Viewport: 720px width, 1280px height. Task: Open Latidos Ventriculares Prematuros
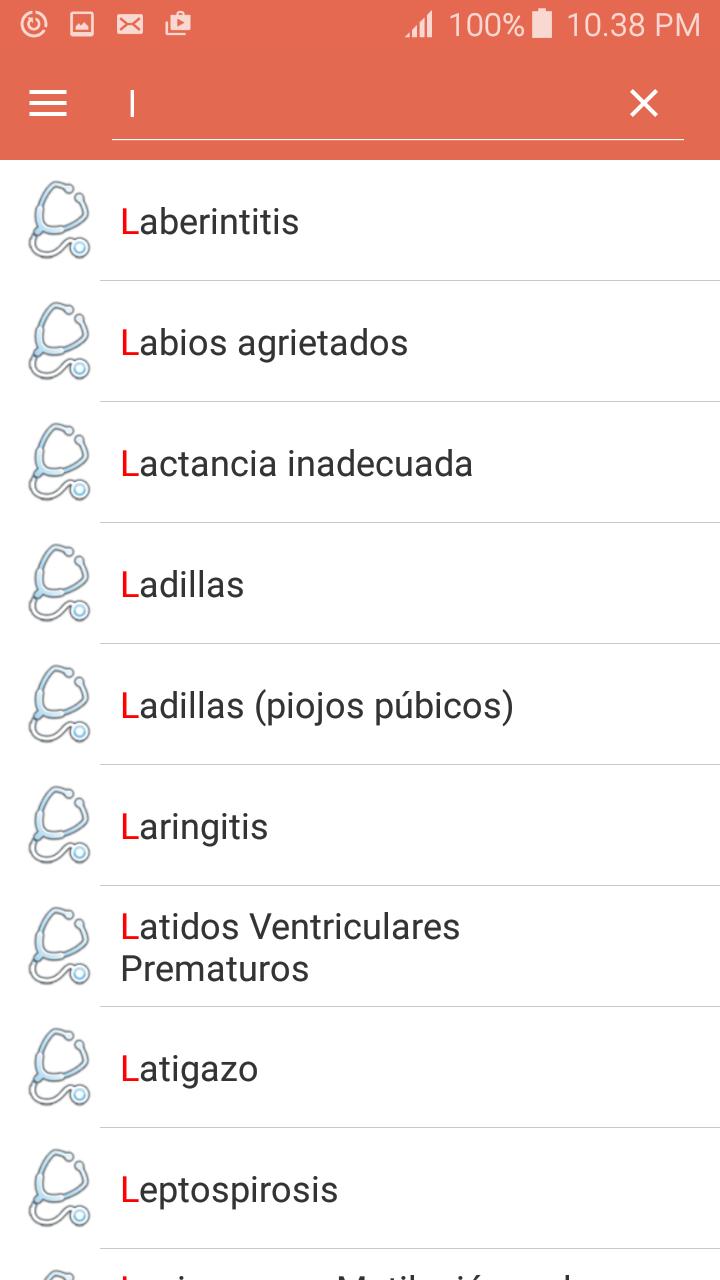(x=360, y=947)
